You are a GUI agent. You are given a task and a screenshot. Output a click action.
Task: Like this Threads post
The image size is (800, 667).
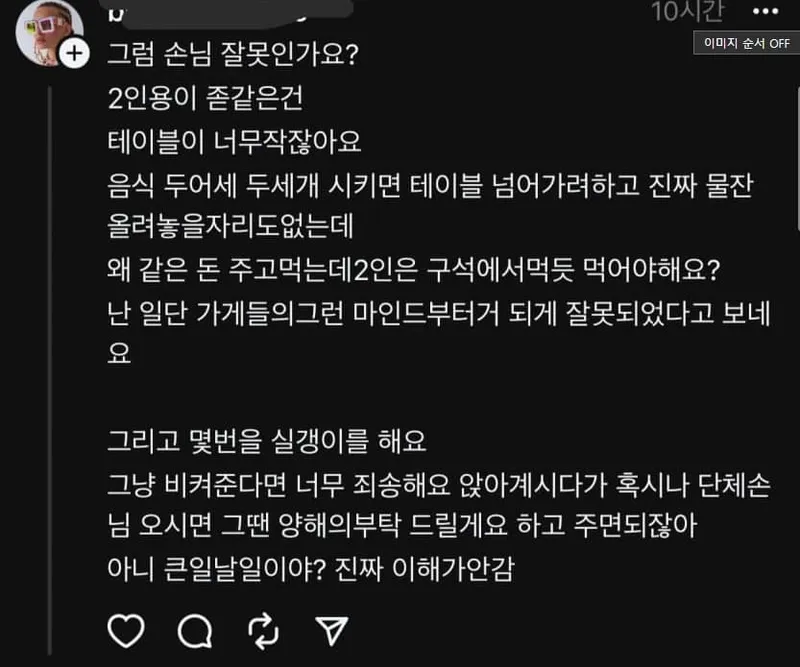(x=126, y=630)
